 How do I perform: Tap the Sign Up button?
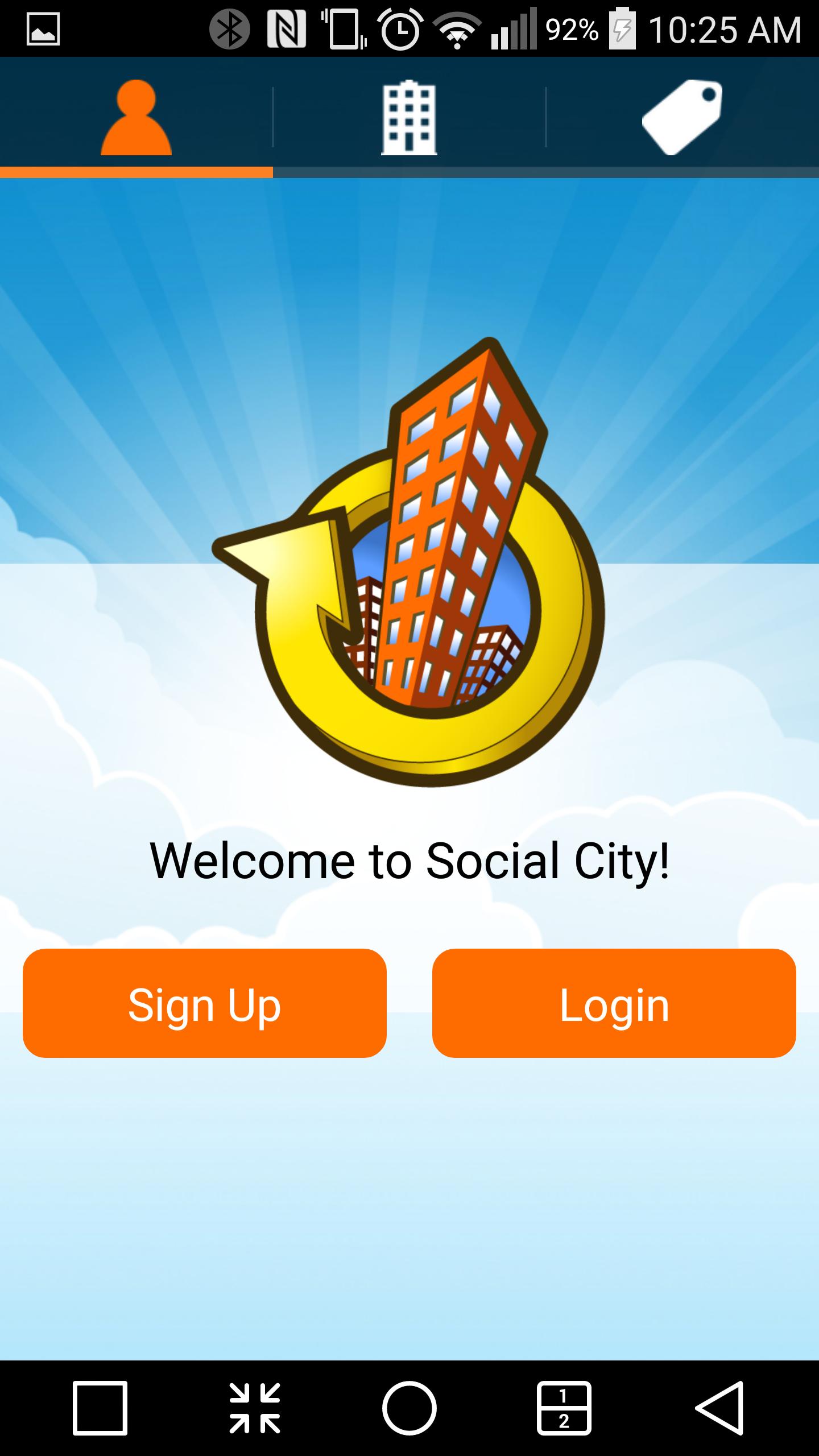[x=205, y=1003]
